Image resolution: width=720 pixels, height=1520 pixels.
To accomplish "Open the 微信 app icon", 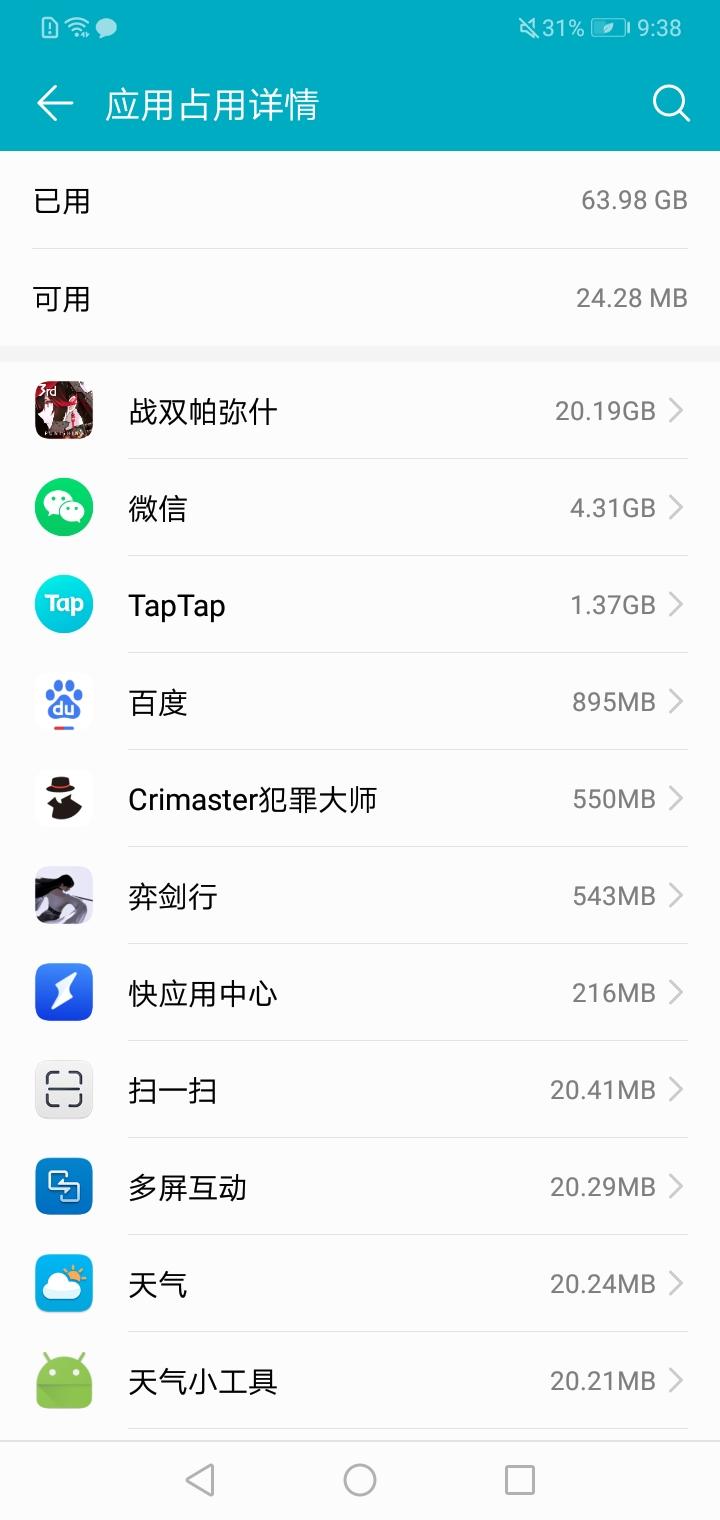I will point(63,507).
